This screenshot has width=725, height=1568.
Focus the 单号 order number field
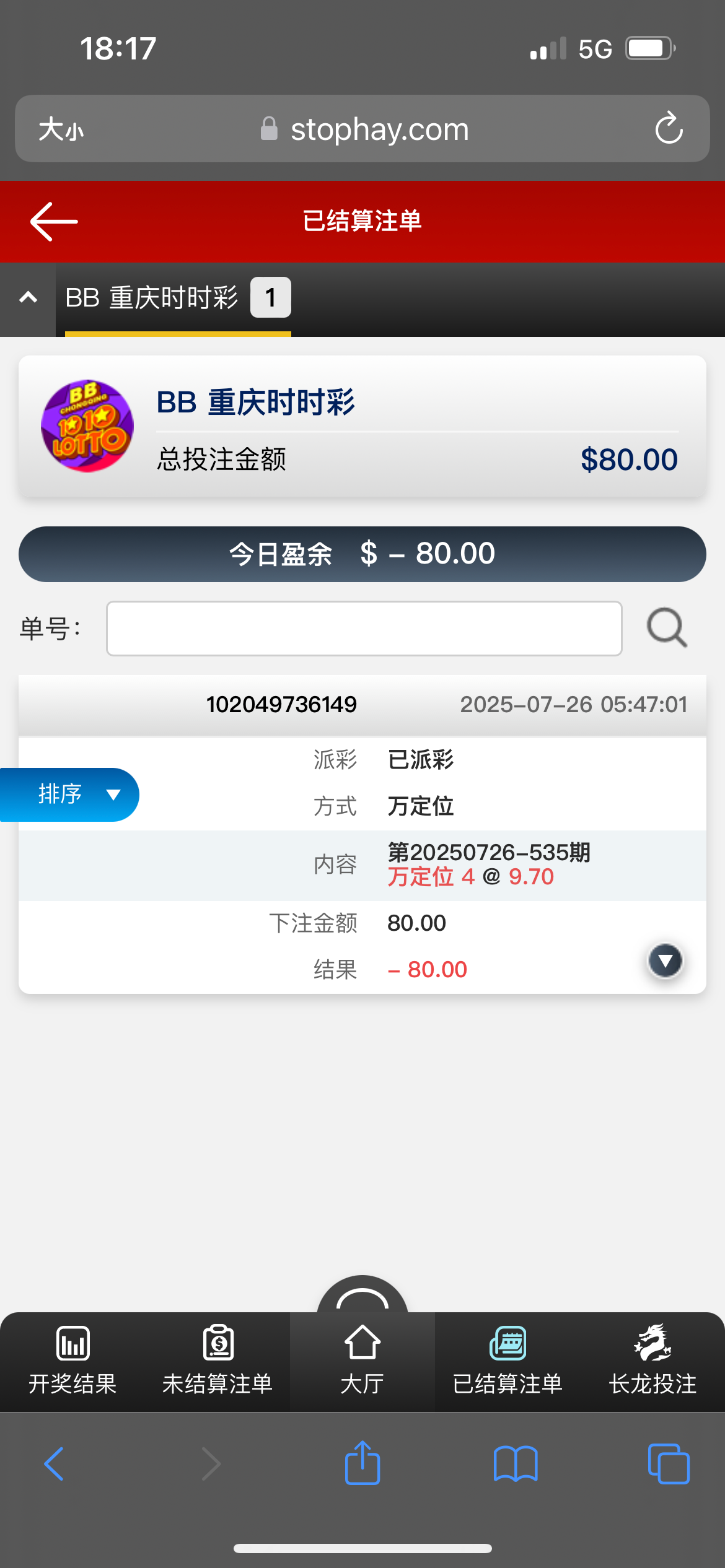364,629
